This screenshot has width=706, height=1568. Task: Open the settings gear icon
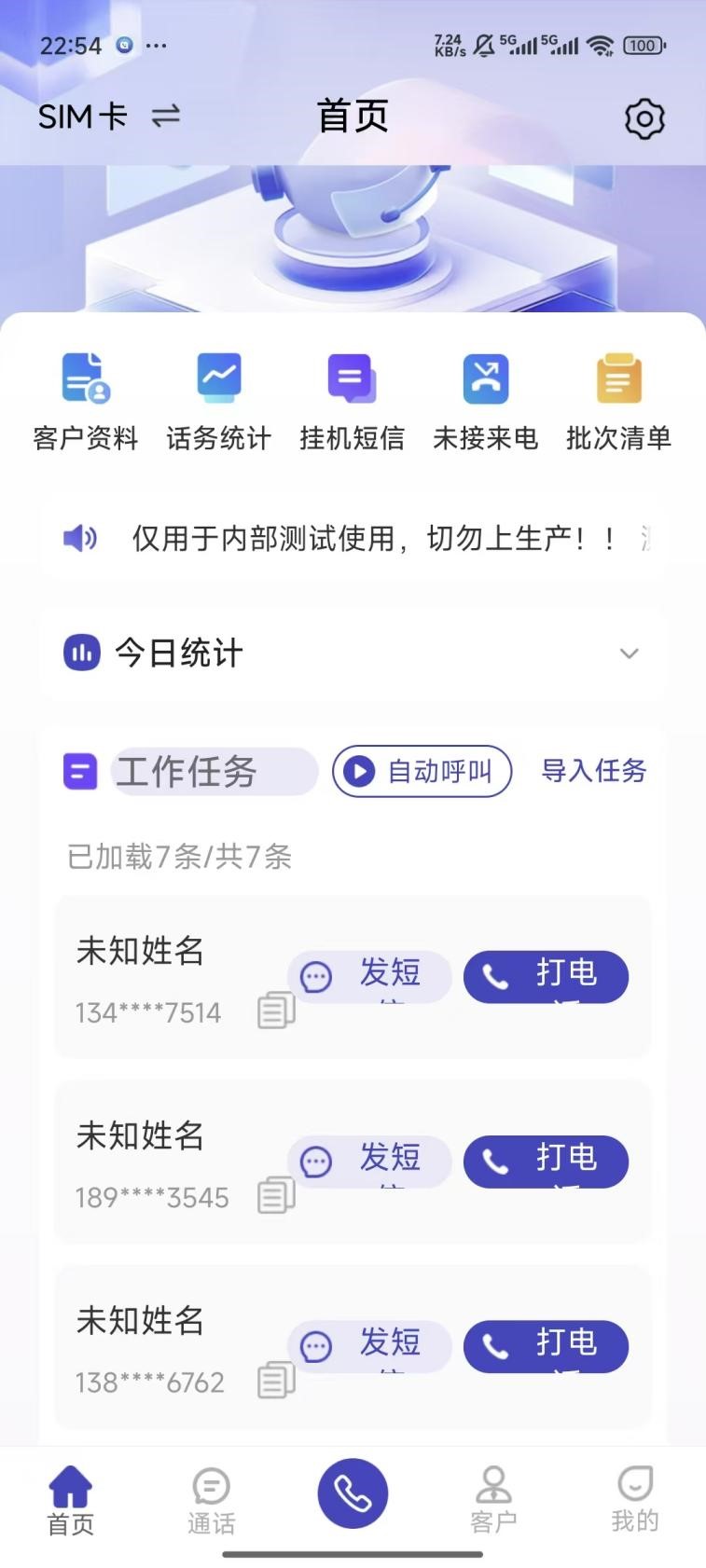644,118
